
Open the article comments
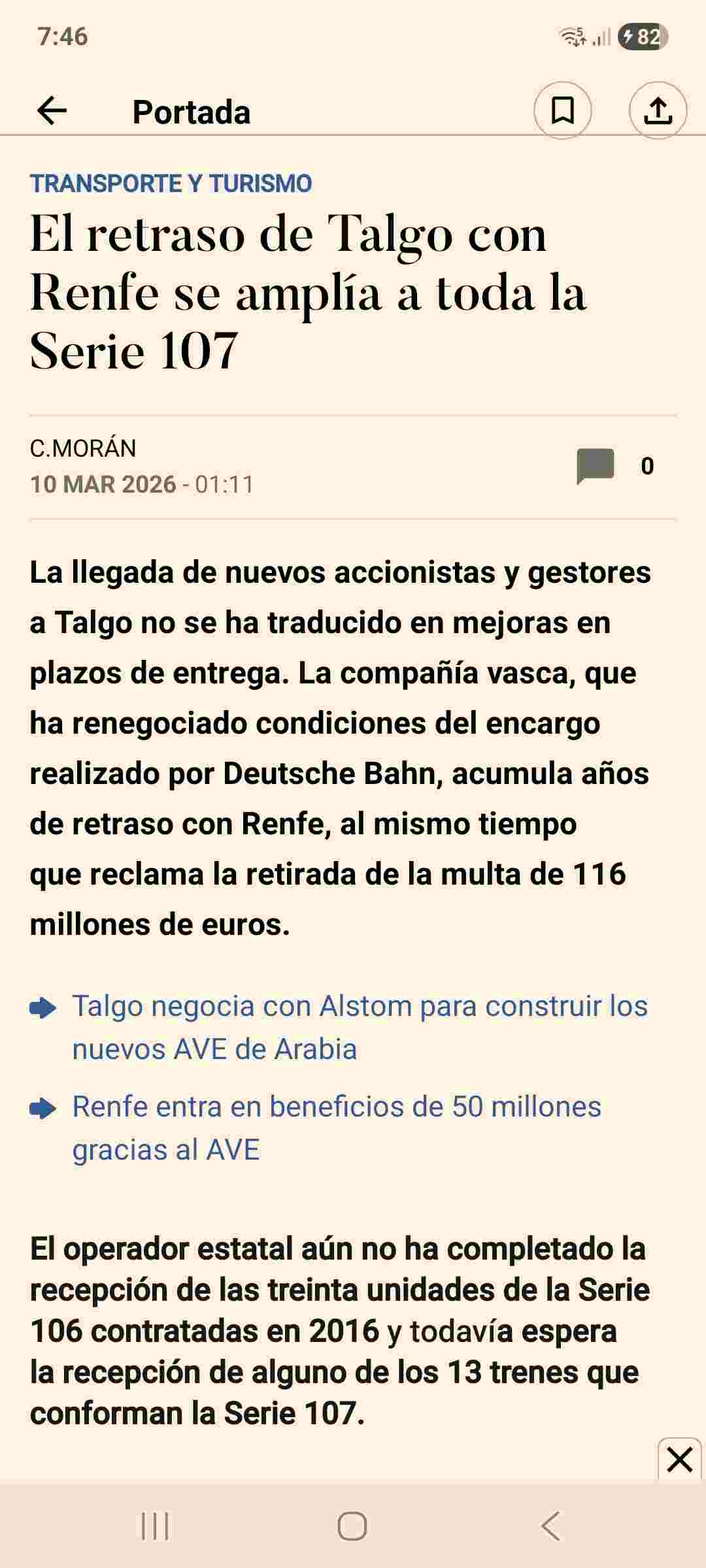pyautogui.click(x=596, y=466)
